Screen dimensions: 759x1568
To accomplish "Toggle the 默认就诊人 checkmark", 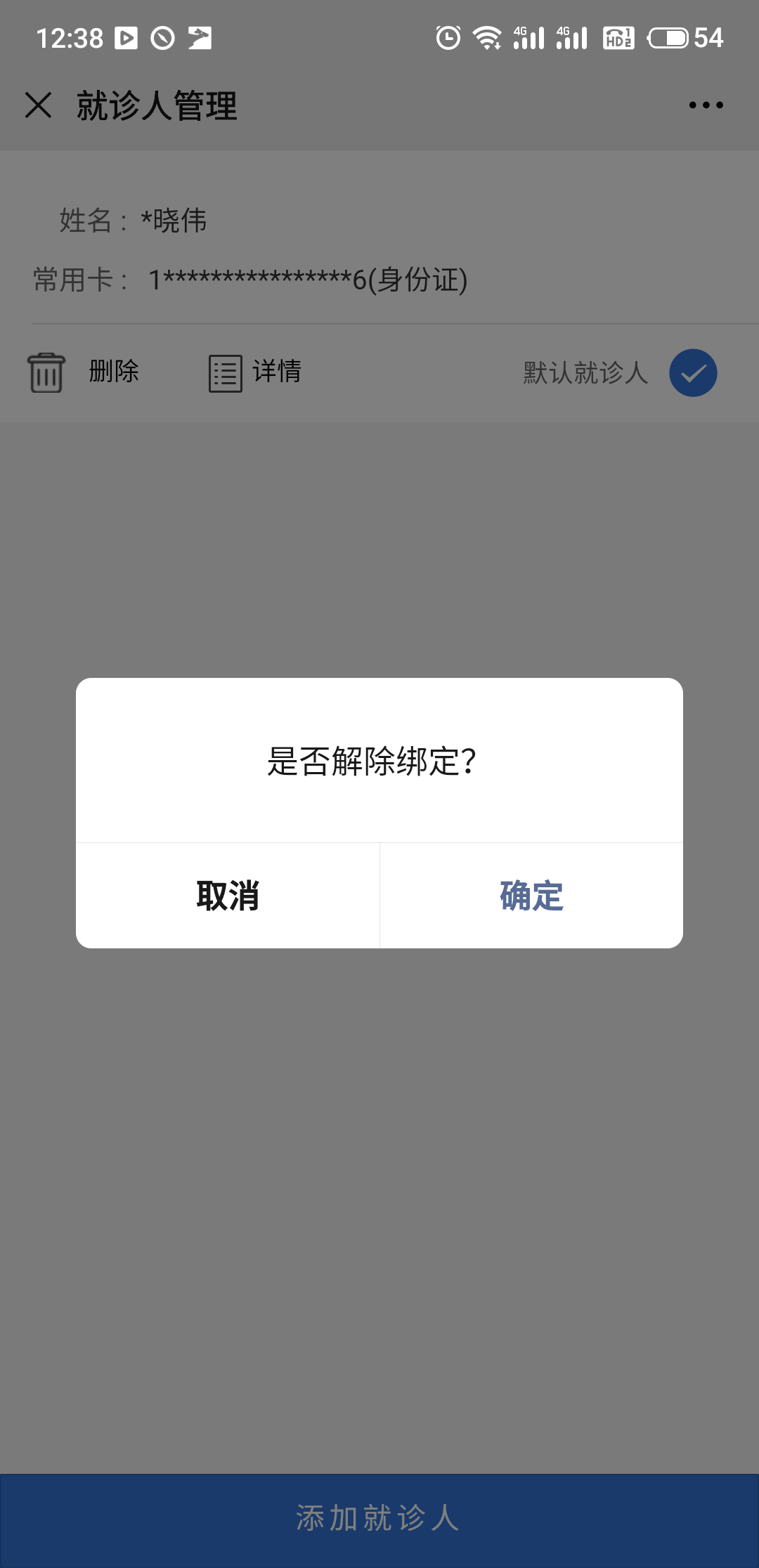I will coord(693,373).
